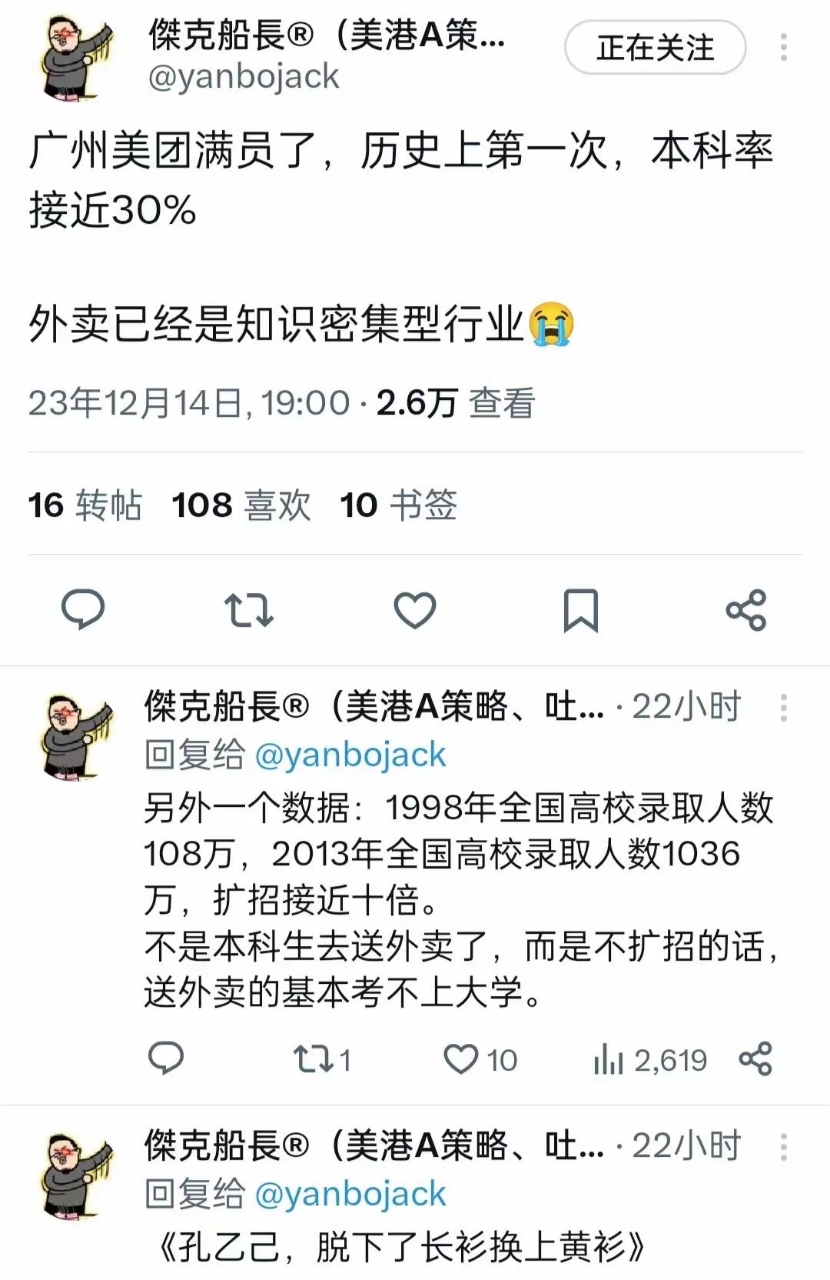Like the main post
Image resolution: width=830 pixels, height=1280 pixels.
pyautogui.click(x=414, y=609)
